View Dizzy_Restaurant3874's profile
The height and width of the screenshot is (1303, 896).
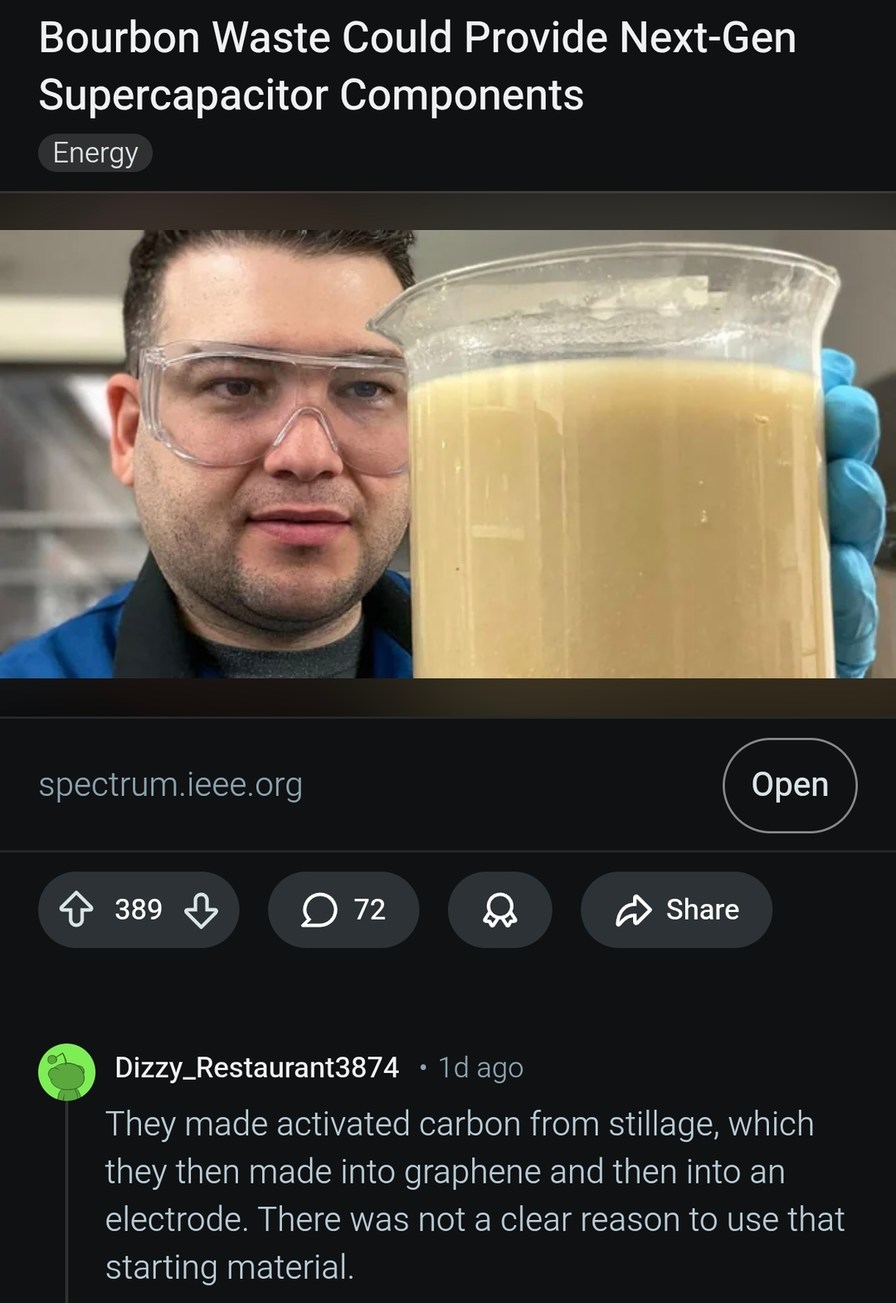(256, 1067)
